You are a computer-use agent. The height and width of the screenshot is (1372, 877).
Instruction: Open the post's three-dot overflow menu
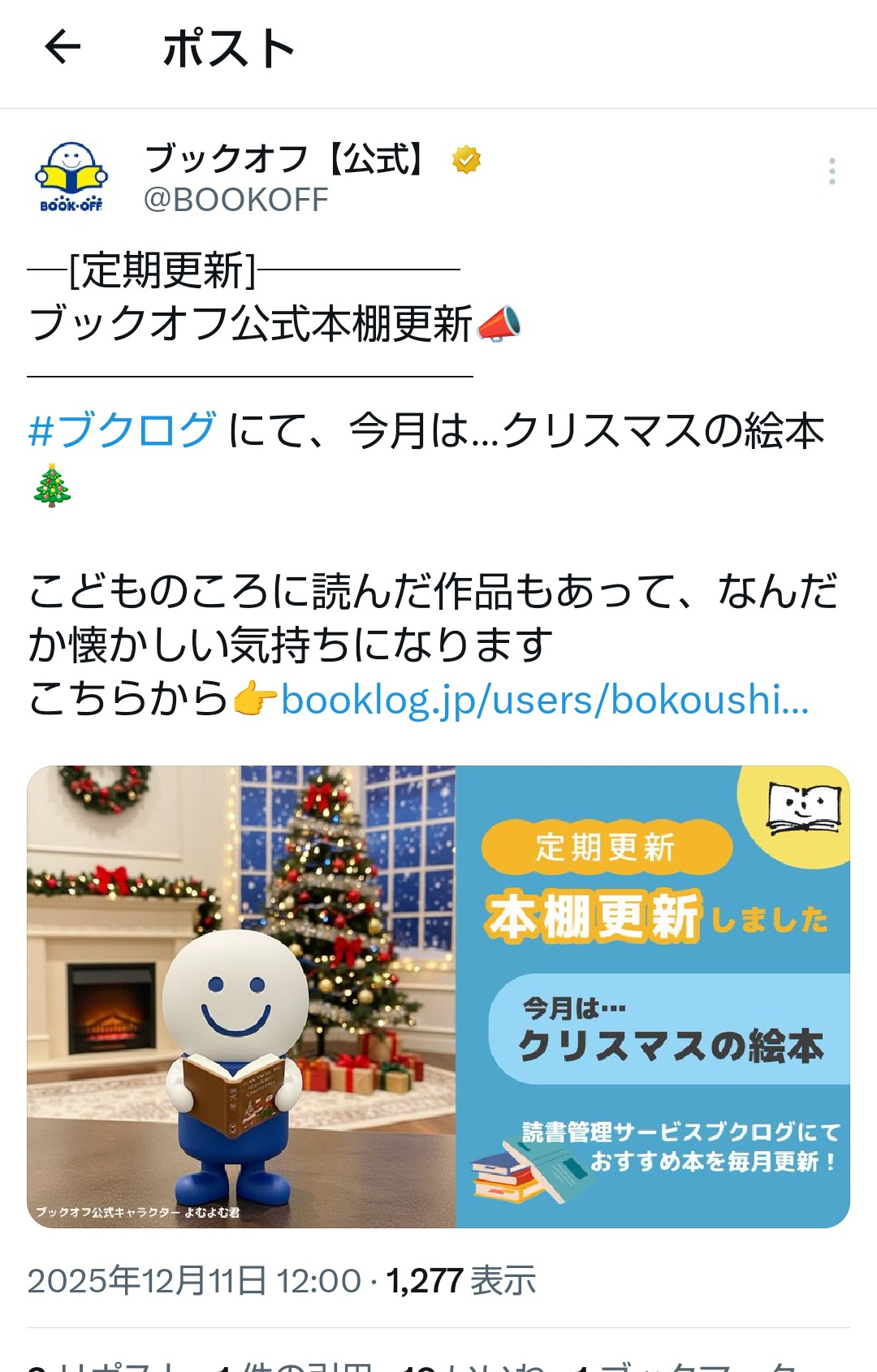[832, 171]
